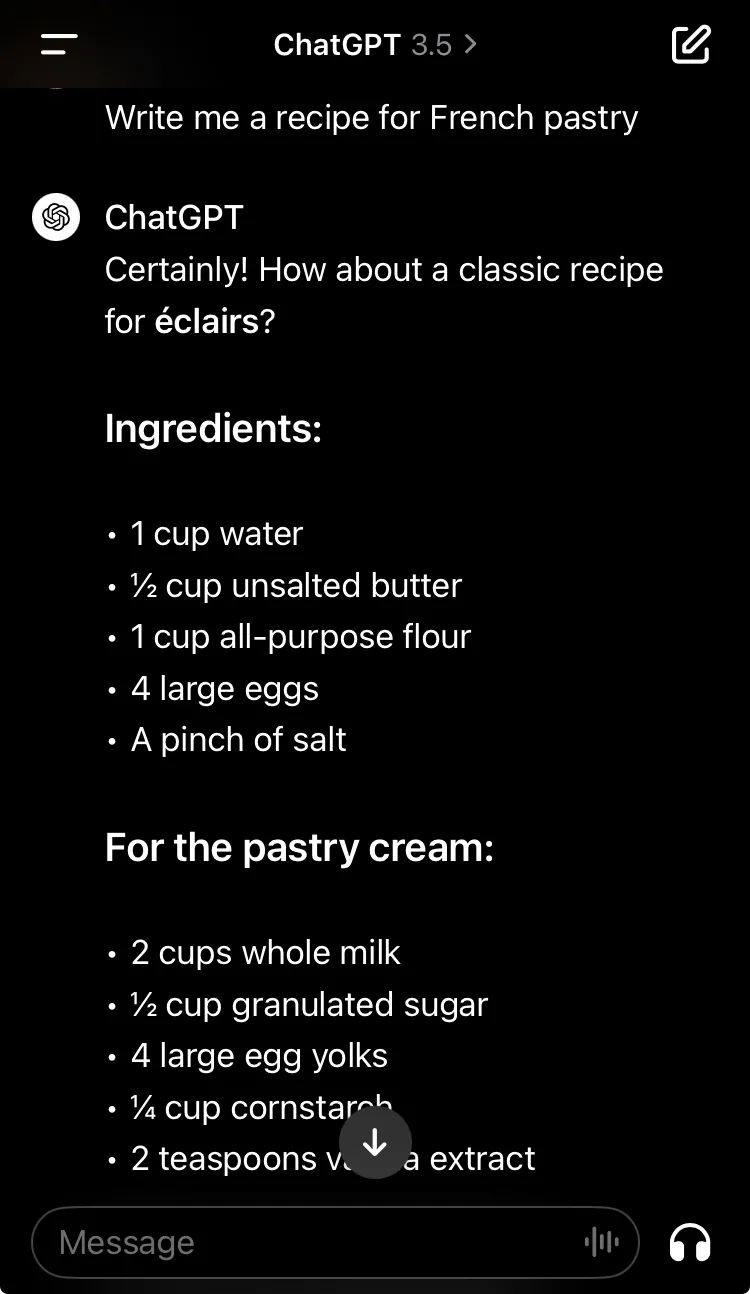
Task: Open the sidebar menu
Action: click(x=59, y=45)
